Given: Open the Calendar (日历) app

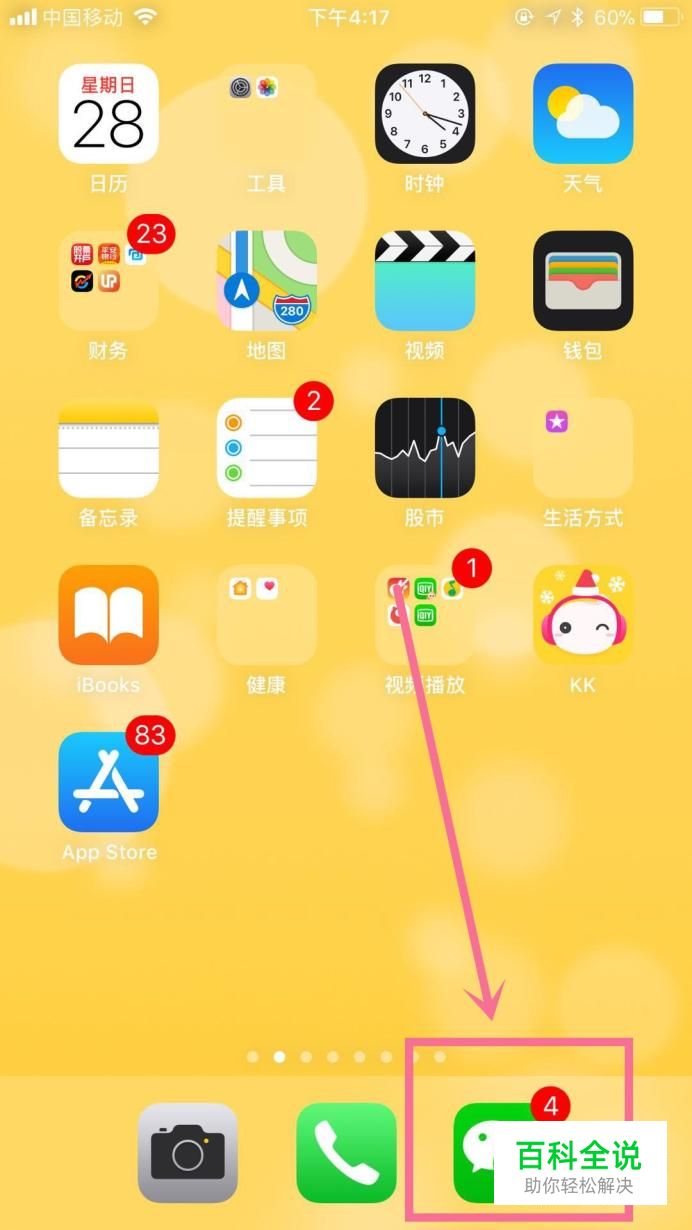Looking at the screenshot, I should (x=108, y=114).
